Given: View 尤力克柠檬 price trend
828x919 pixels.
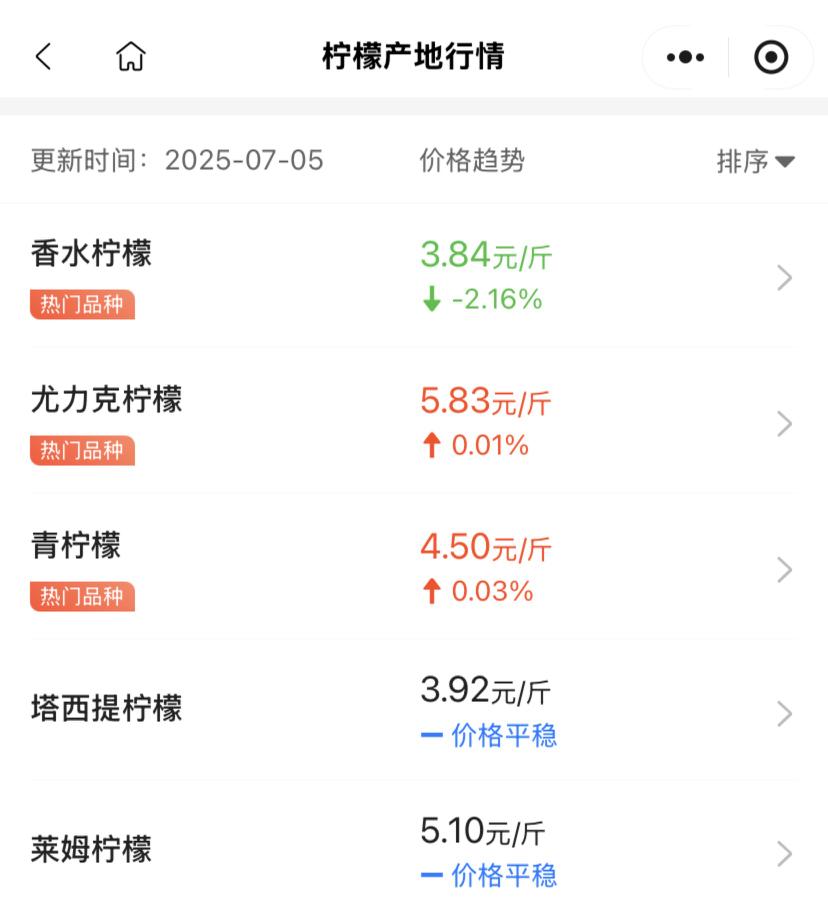Looking at the screenshot, I should (412, 423).
